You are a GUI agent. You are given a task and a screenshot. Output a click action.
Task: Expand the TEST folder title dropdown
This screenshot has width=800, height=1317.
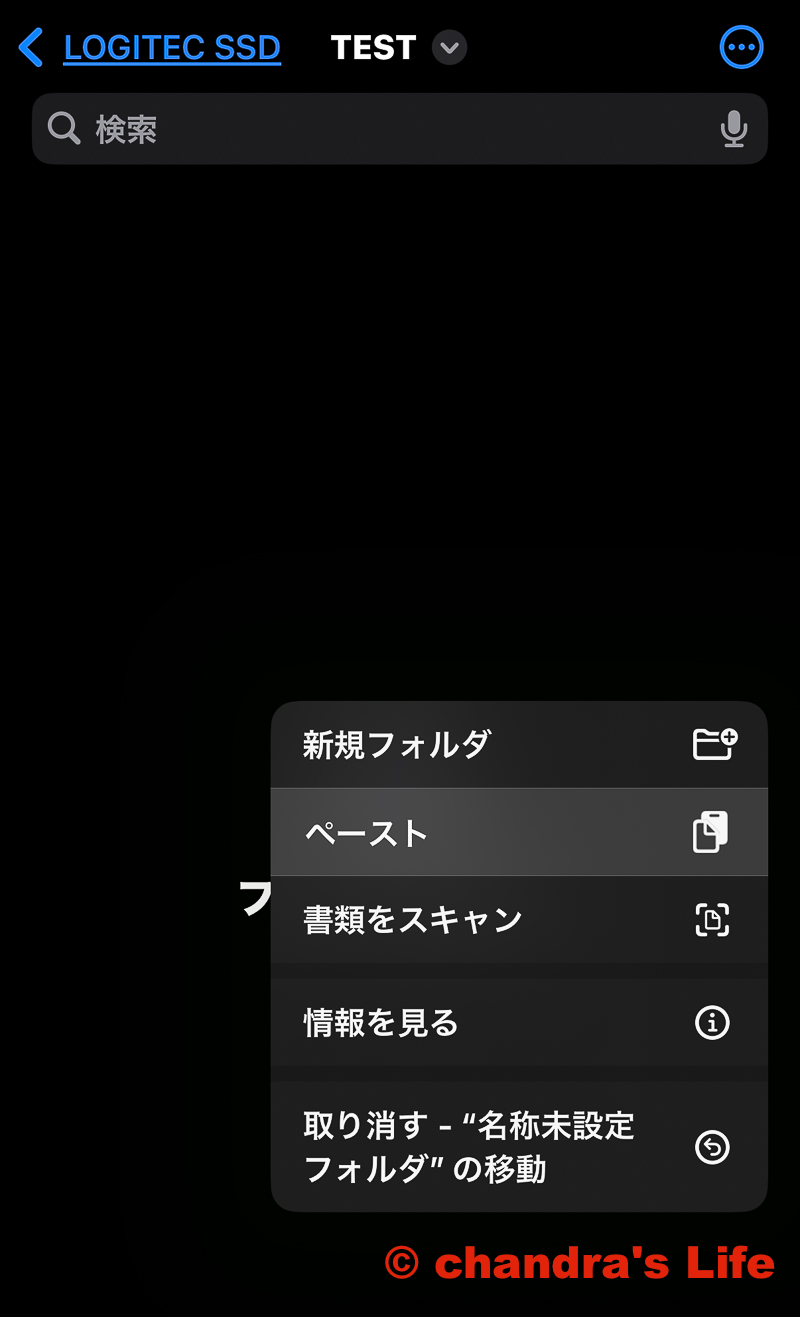(x=449, y=48)
